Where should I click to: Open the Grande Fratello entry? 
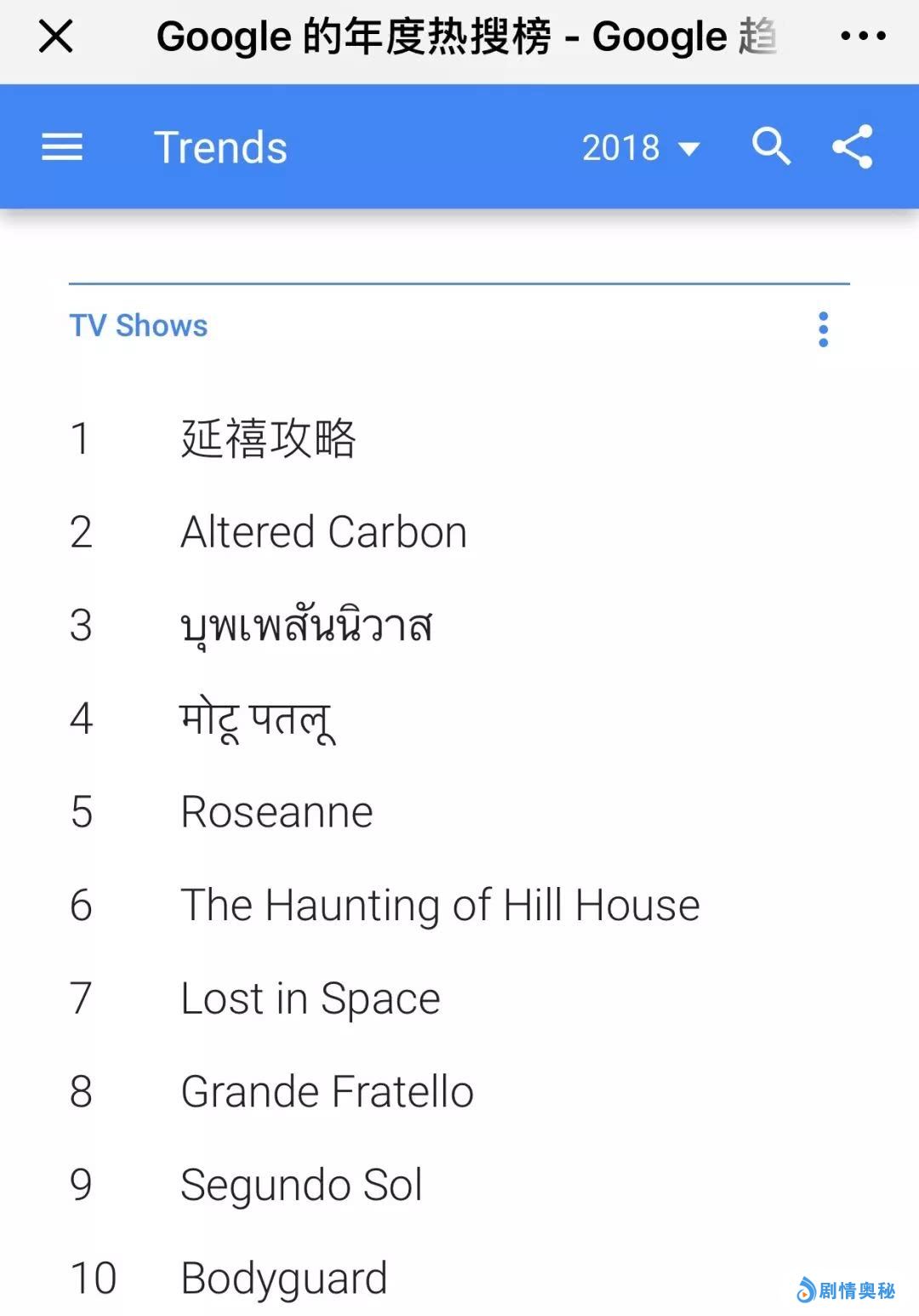[327, 1092]
